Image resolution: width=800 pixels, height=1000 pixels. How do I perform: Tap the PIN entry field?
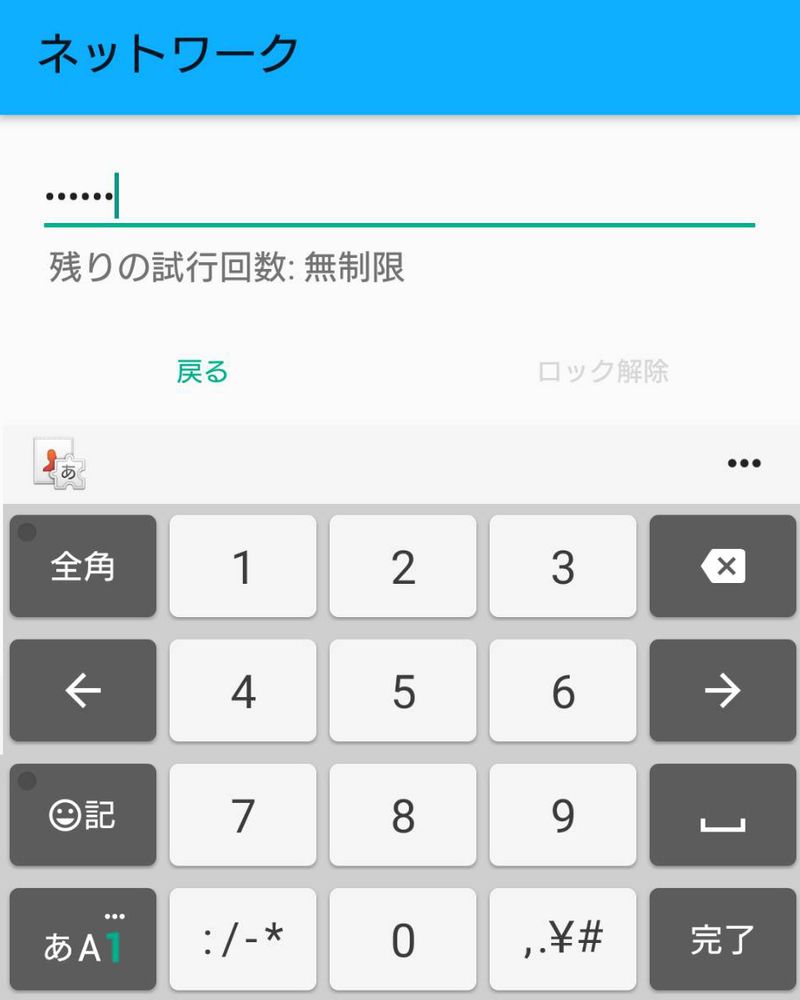coord(400,197)
